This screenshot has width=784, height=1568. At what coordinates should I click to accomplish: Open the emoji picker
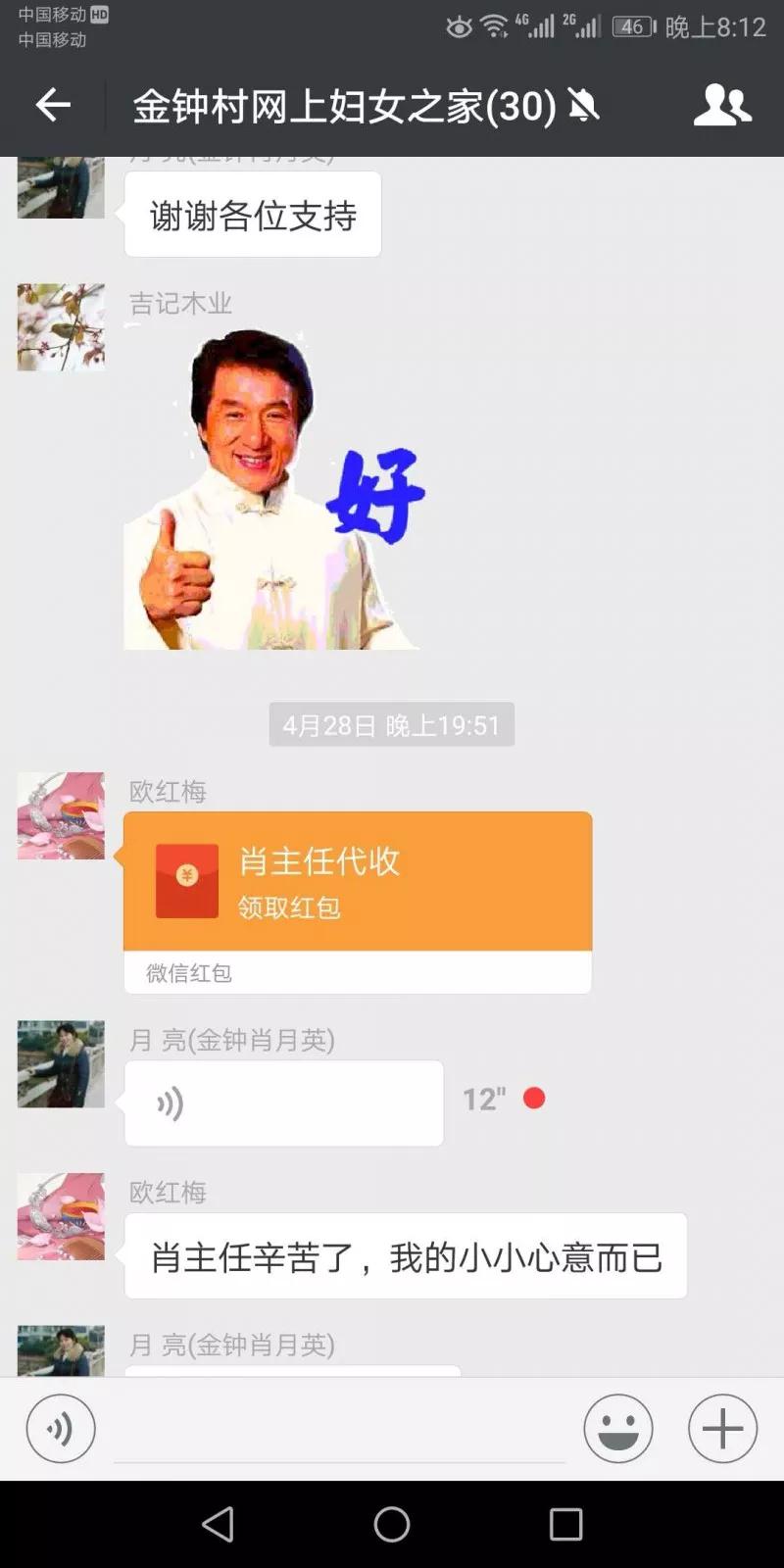pos(617,1428)
